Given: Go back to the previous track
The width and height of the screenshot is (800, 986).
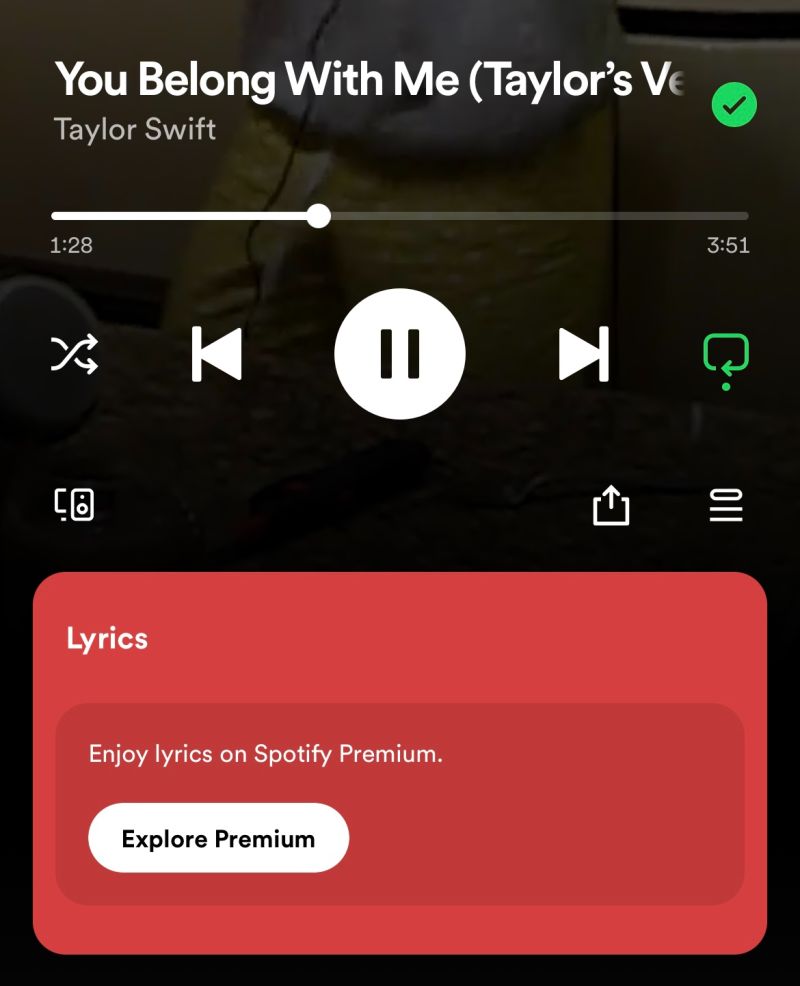Looking at the screenshot, I should click(x=216, y=353).
